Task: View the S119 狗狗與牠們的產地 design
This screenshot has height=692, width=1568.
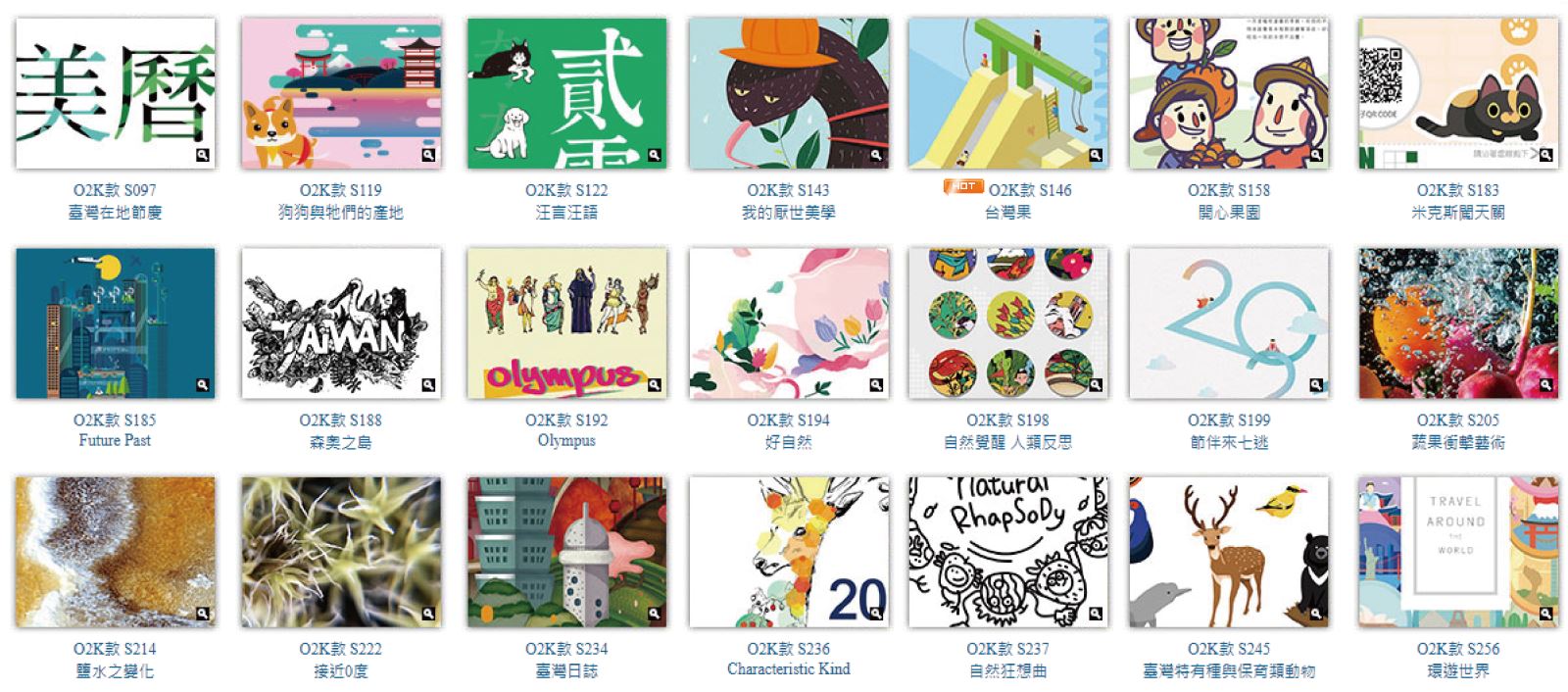Action: coord(341,93)
